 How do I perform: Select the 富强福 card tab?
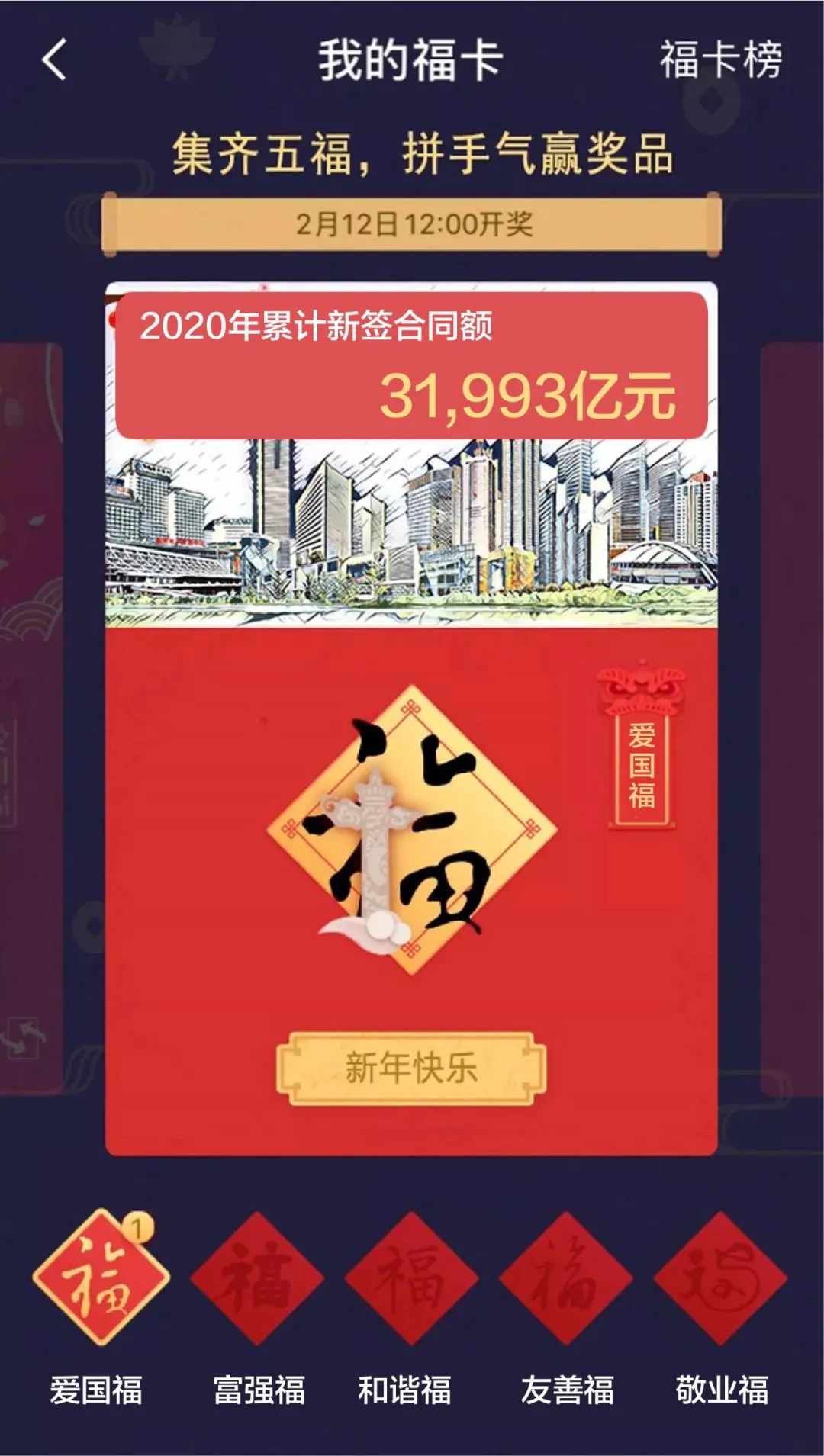point(257,1280)
